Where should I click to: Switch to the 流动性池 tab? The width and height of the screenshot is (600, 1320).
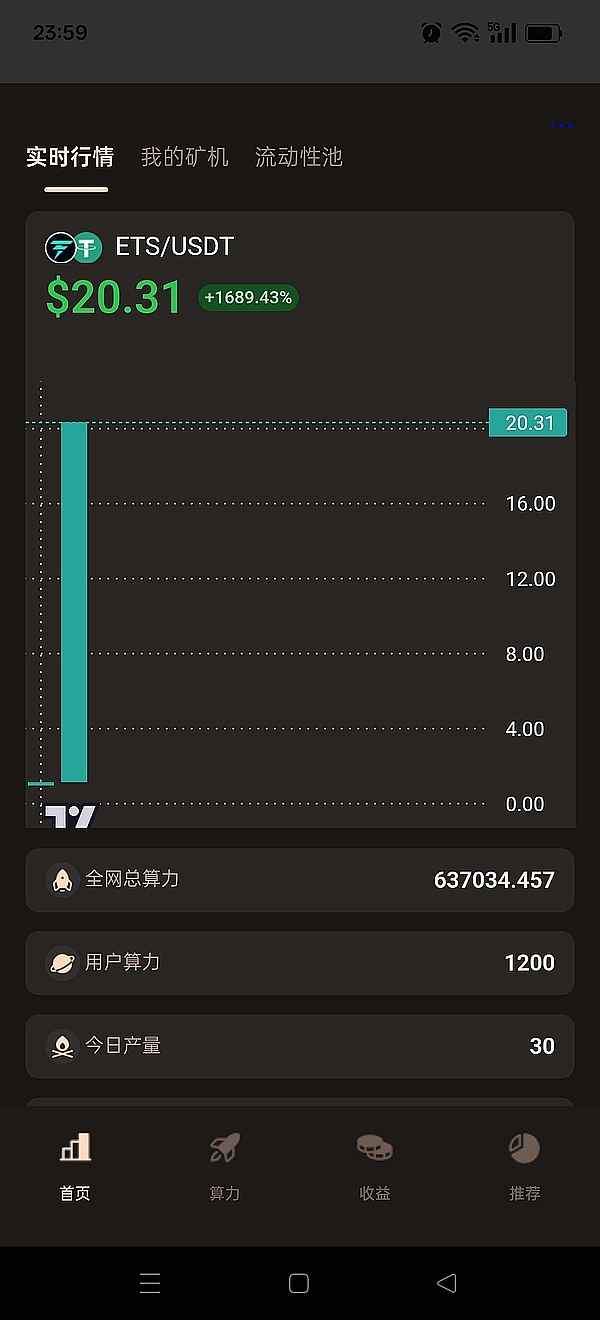[x=299, y=157]
